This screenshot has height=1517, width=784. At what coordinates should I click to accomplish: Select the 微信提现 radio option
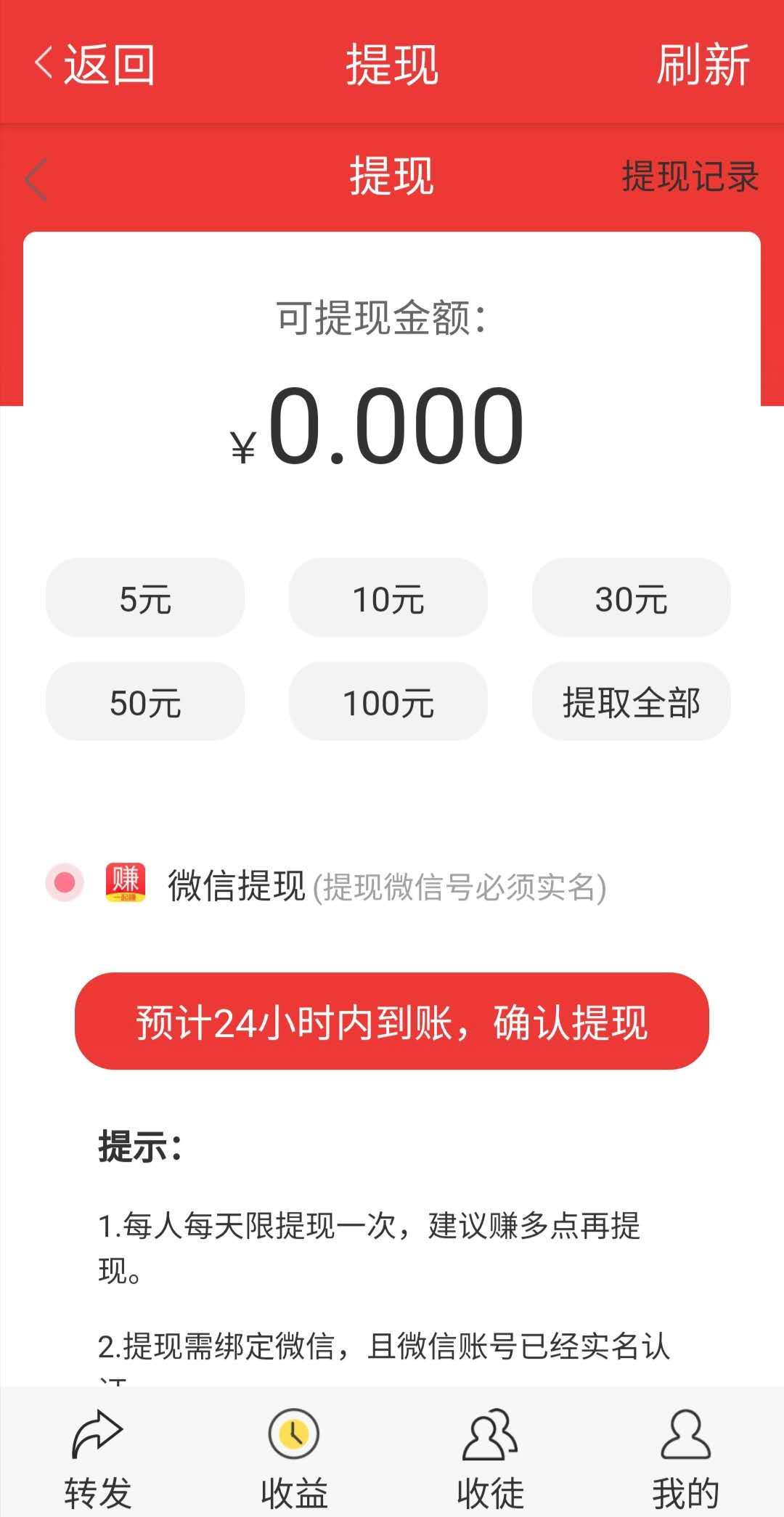click(x=65, y=883)
